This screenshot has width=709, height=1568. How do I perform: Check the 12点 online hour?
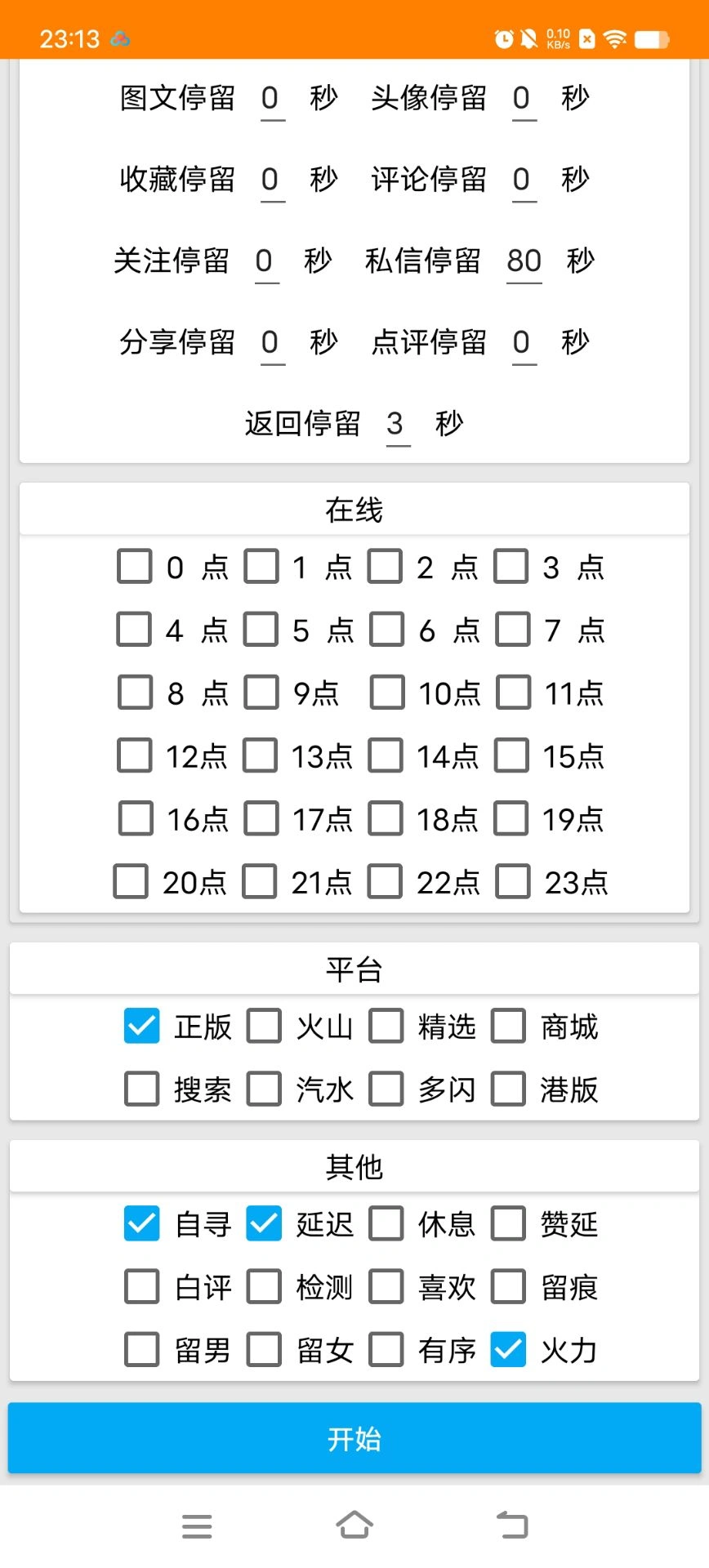133,756
